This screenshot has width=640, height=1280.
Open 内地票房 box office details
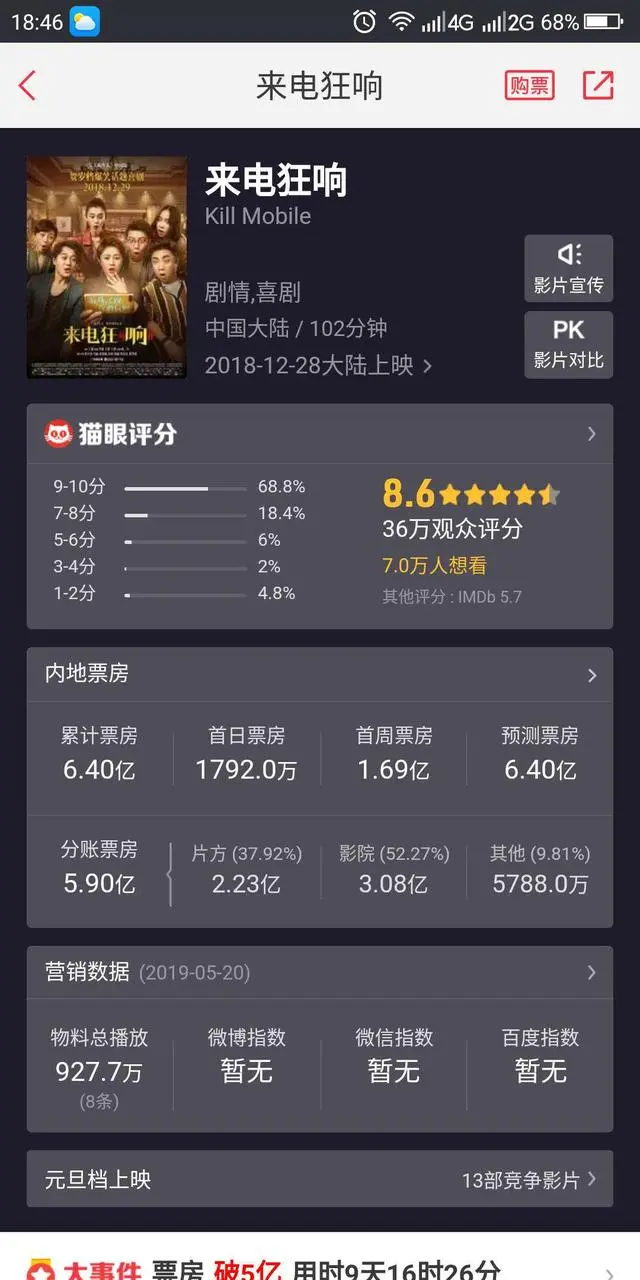click(x=320, y=675)
